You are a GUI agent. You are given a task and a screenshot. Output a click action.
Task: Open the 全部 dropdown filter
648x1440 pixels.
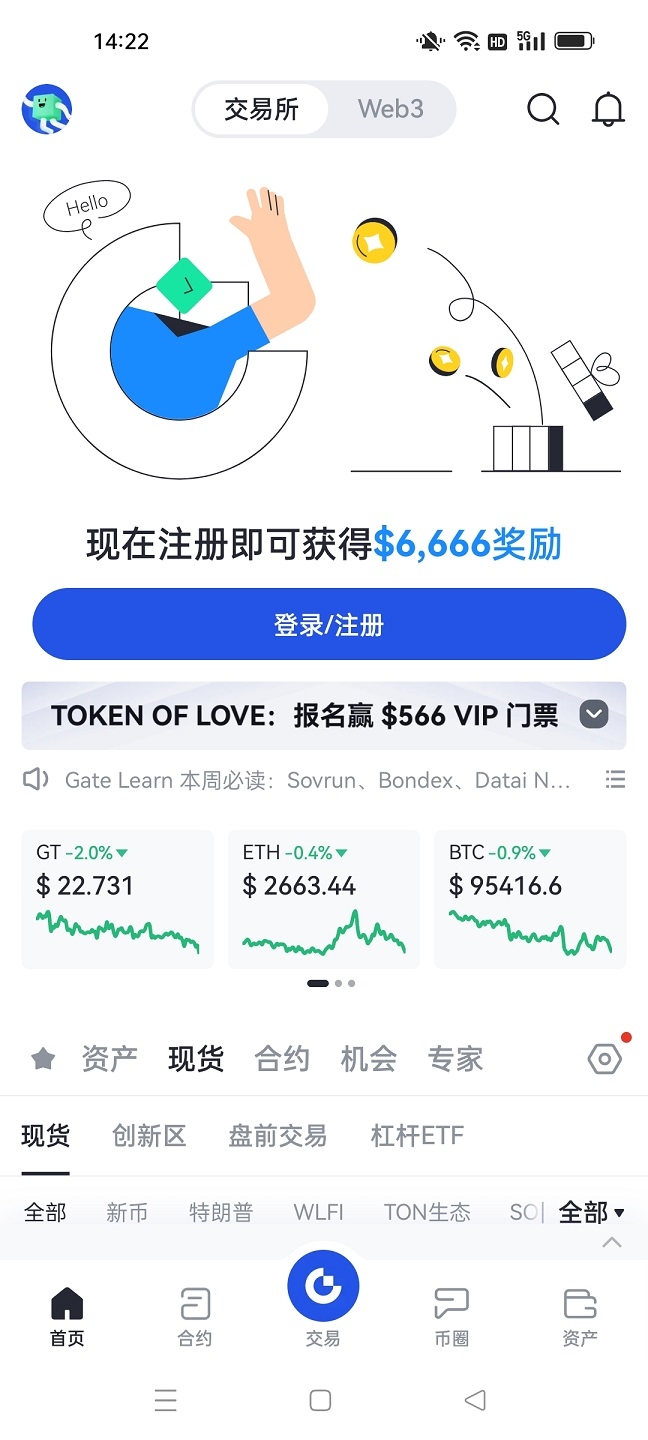pos(591,1213)
